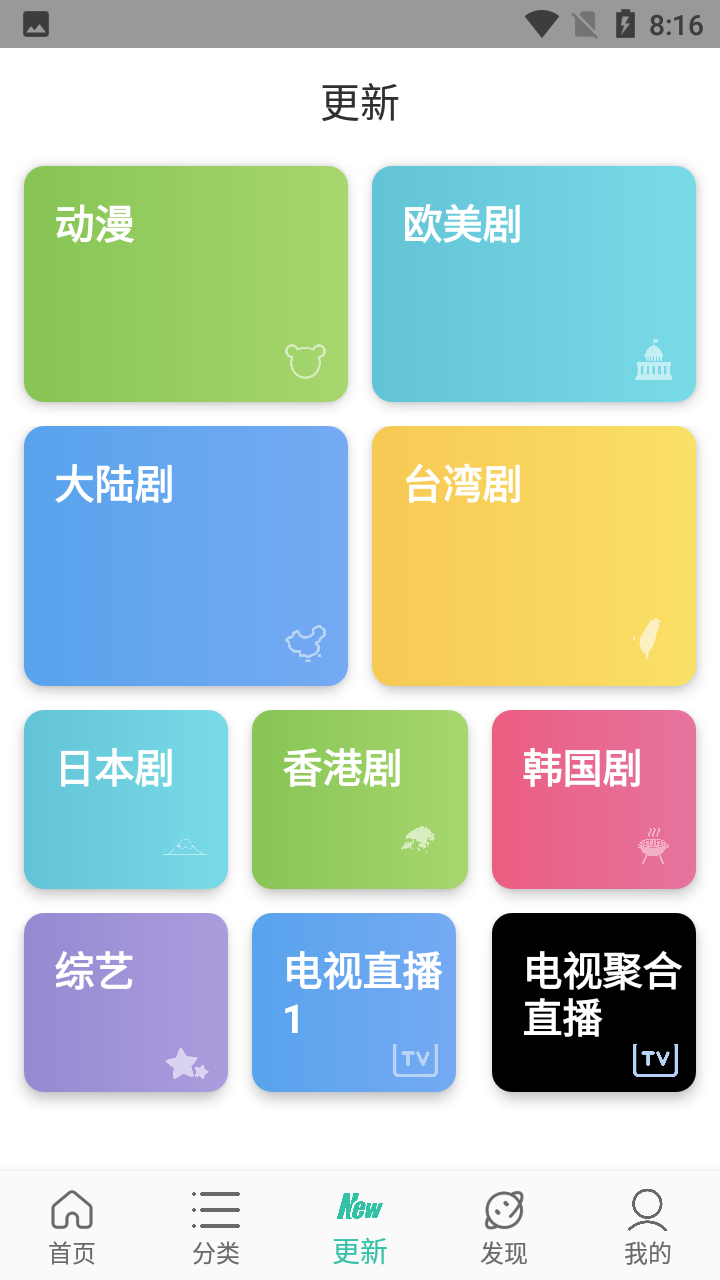Select the 更新 tab
This screenshot has height=1280, width=720.
pyautogui.click(x=360, y=1226)
